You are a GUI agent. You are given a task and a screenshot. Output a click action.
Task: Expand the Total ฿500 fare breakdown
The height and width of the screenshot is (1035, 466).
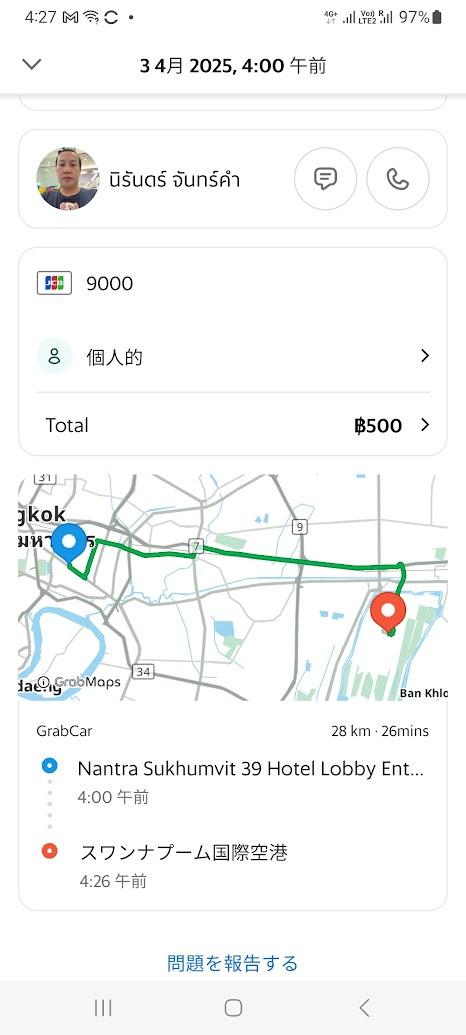point(233,425)
